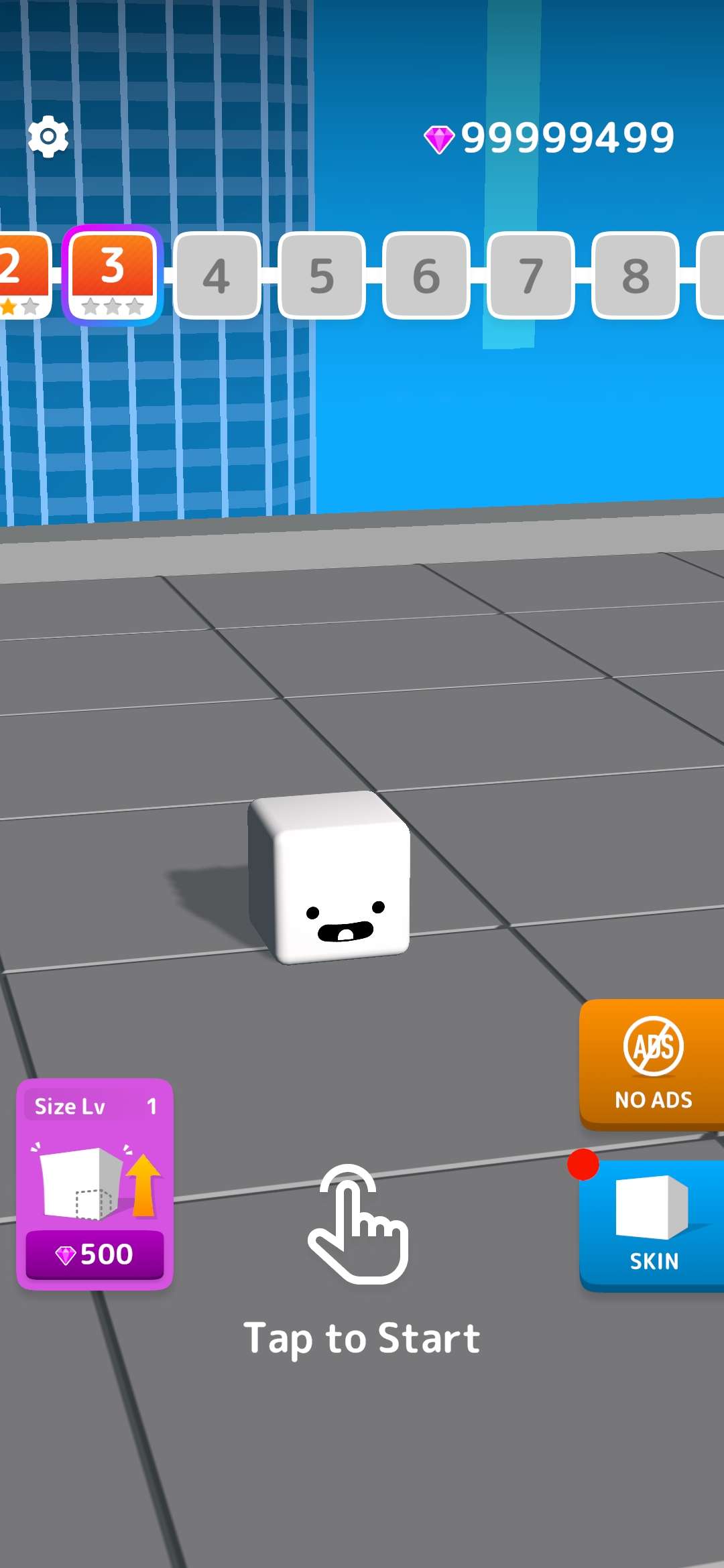
Task: Open the SKIN shop
Action: tap(652, 1225)
